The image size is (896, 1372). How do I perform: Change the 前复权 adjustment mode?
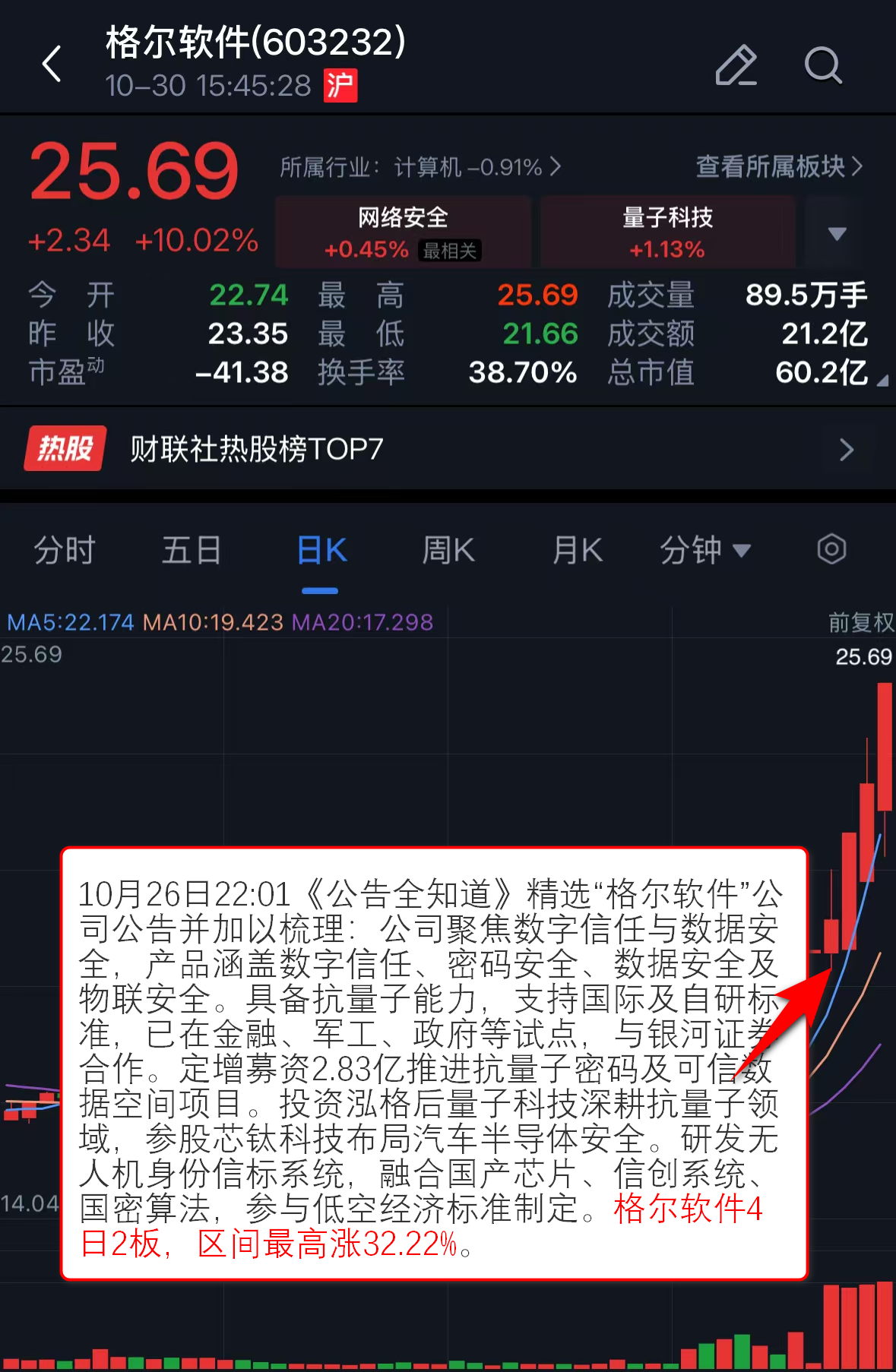860,623
